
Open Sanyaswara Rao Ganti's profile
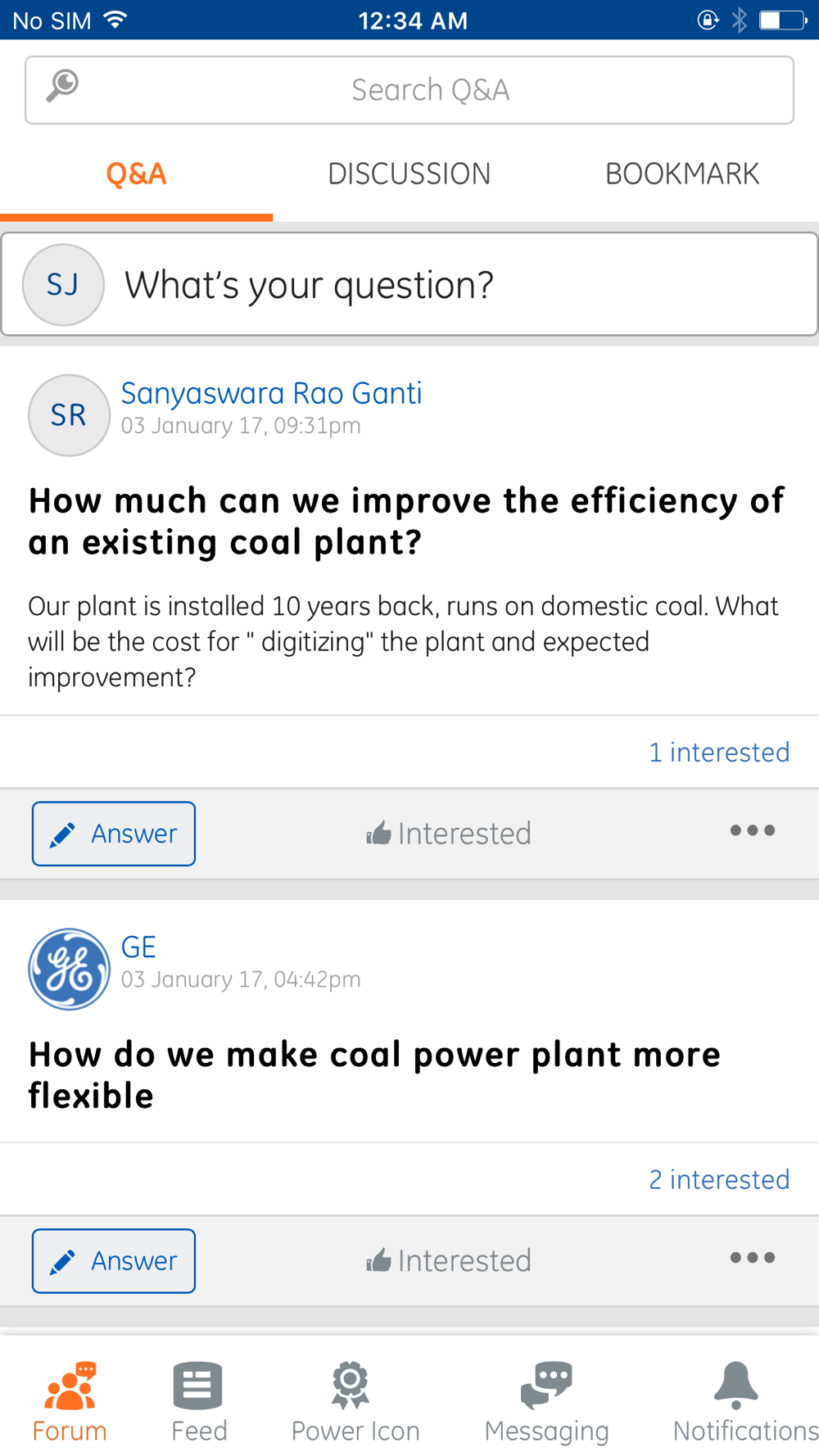[x=271, y=393]
